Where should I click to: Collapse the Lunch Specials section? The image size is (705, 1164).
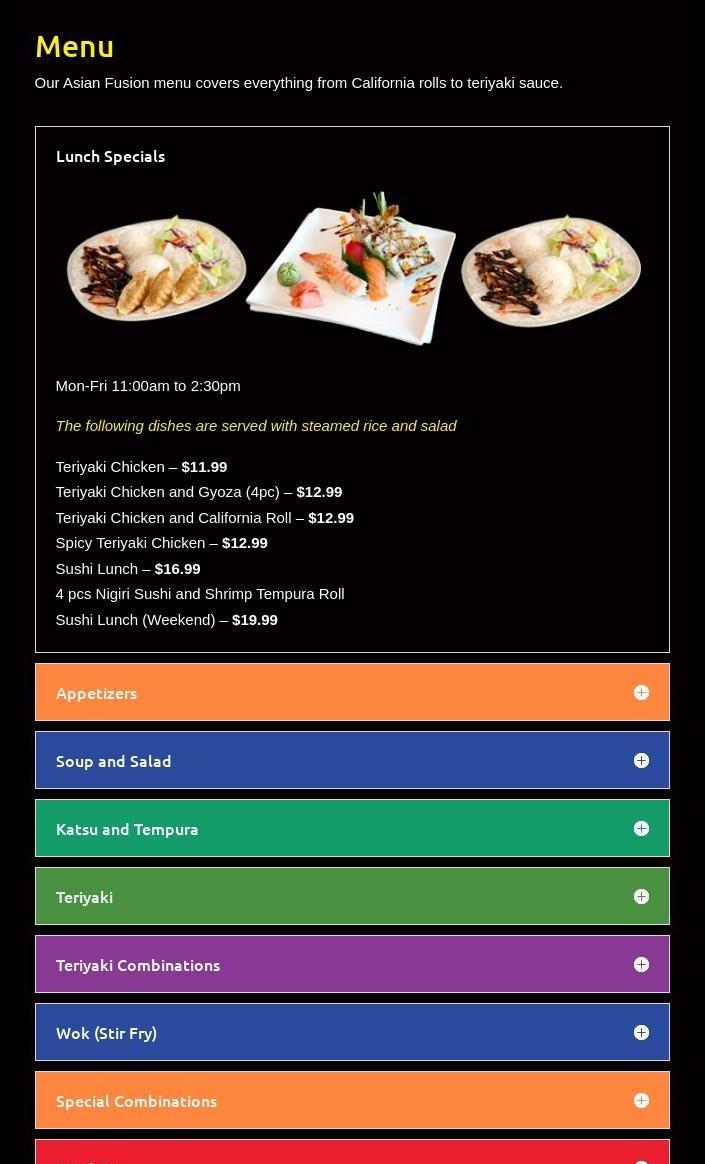(x=352, y=157)
